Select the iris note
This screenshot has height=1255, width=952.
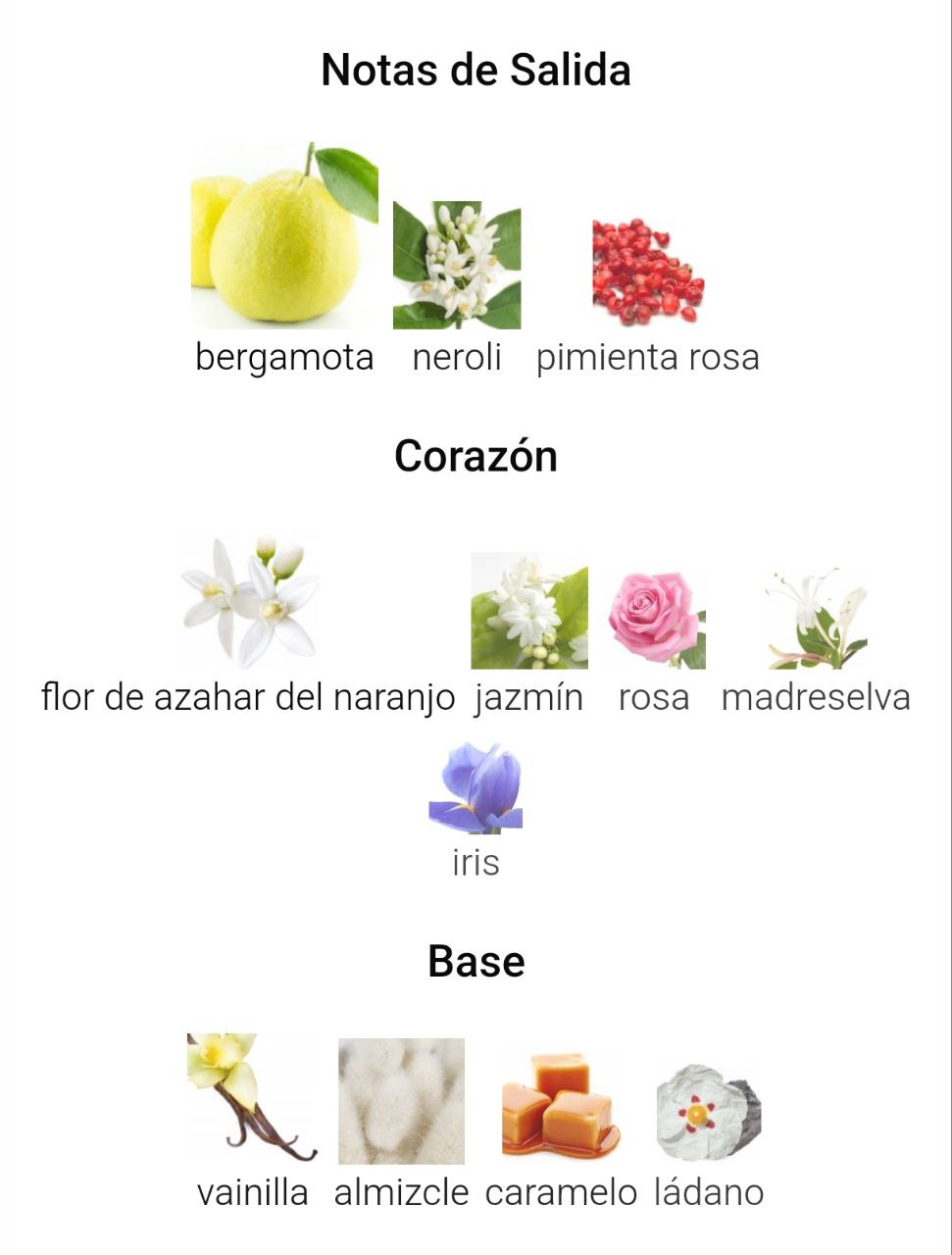(x=476, y=788)
